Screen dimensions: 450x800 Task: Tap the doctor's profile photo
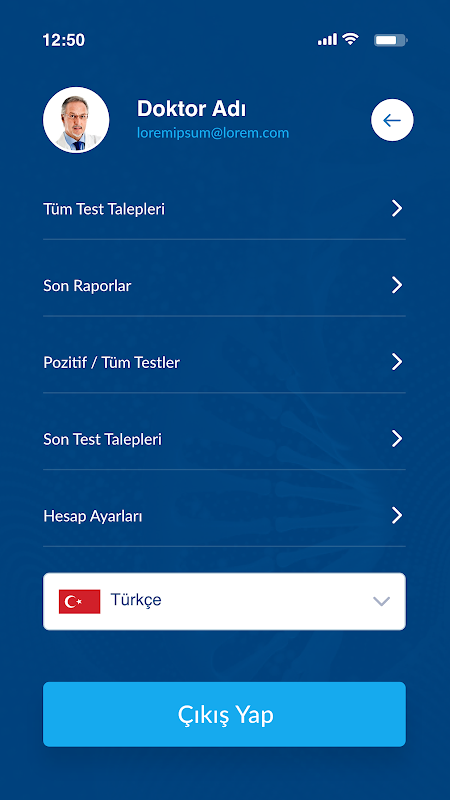pyautogui.click(x=76, y=120)
